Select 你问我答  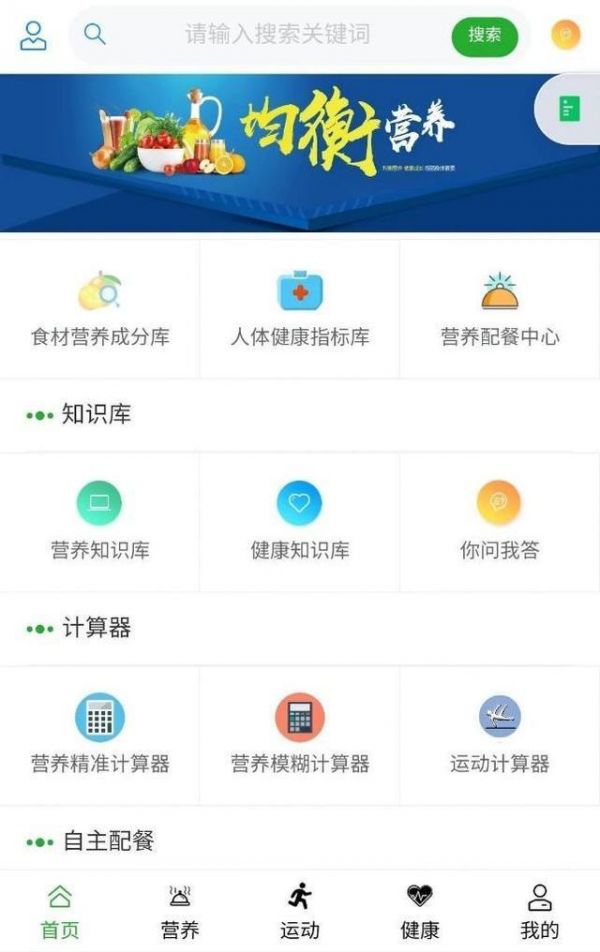coord(500,521)
